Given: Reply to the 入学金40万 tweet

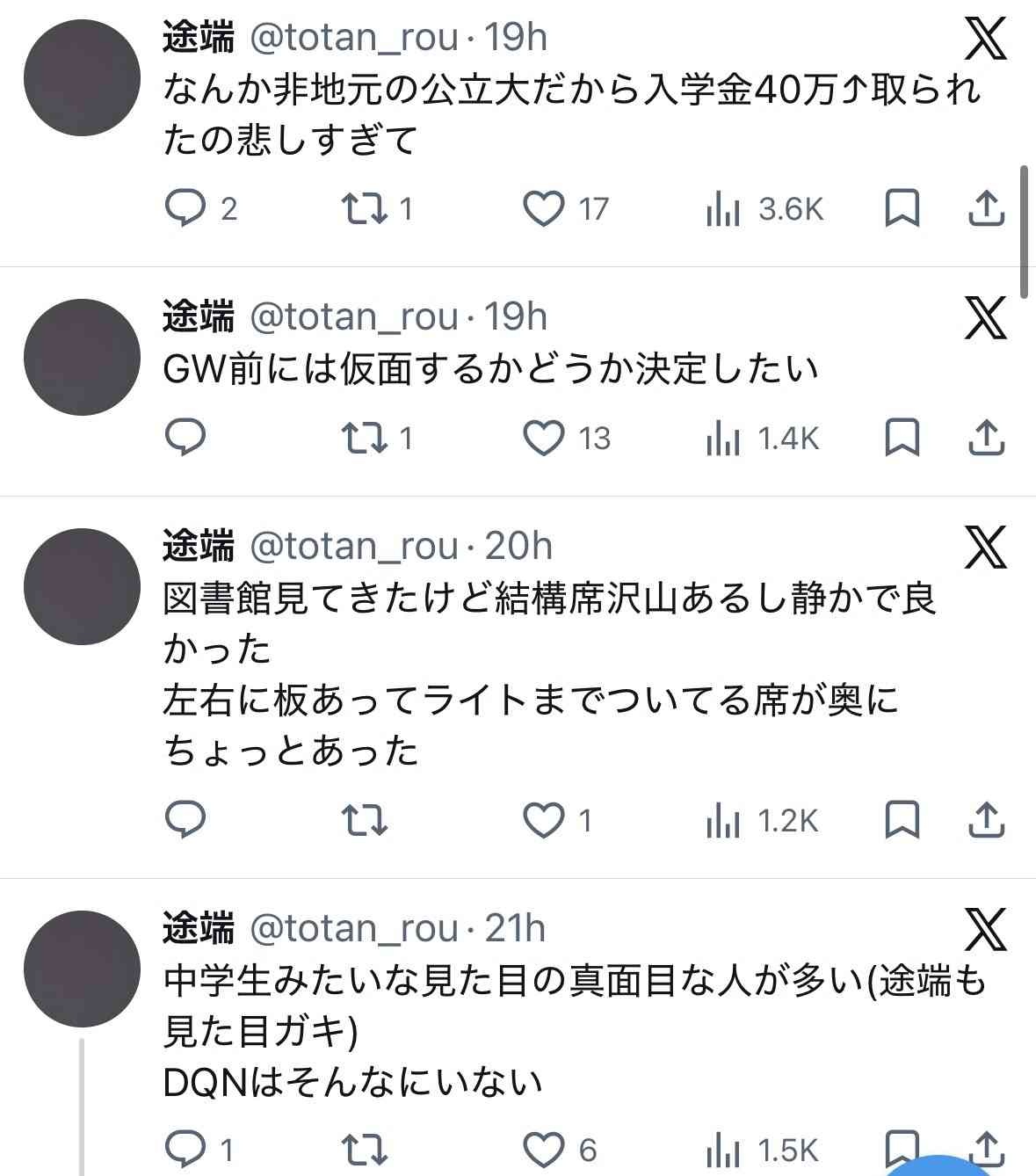Looking at the screenshot, I should coord(185,208).
